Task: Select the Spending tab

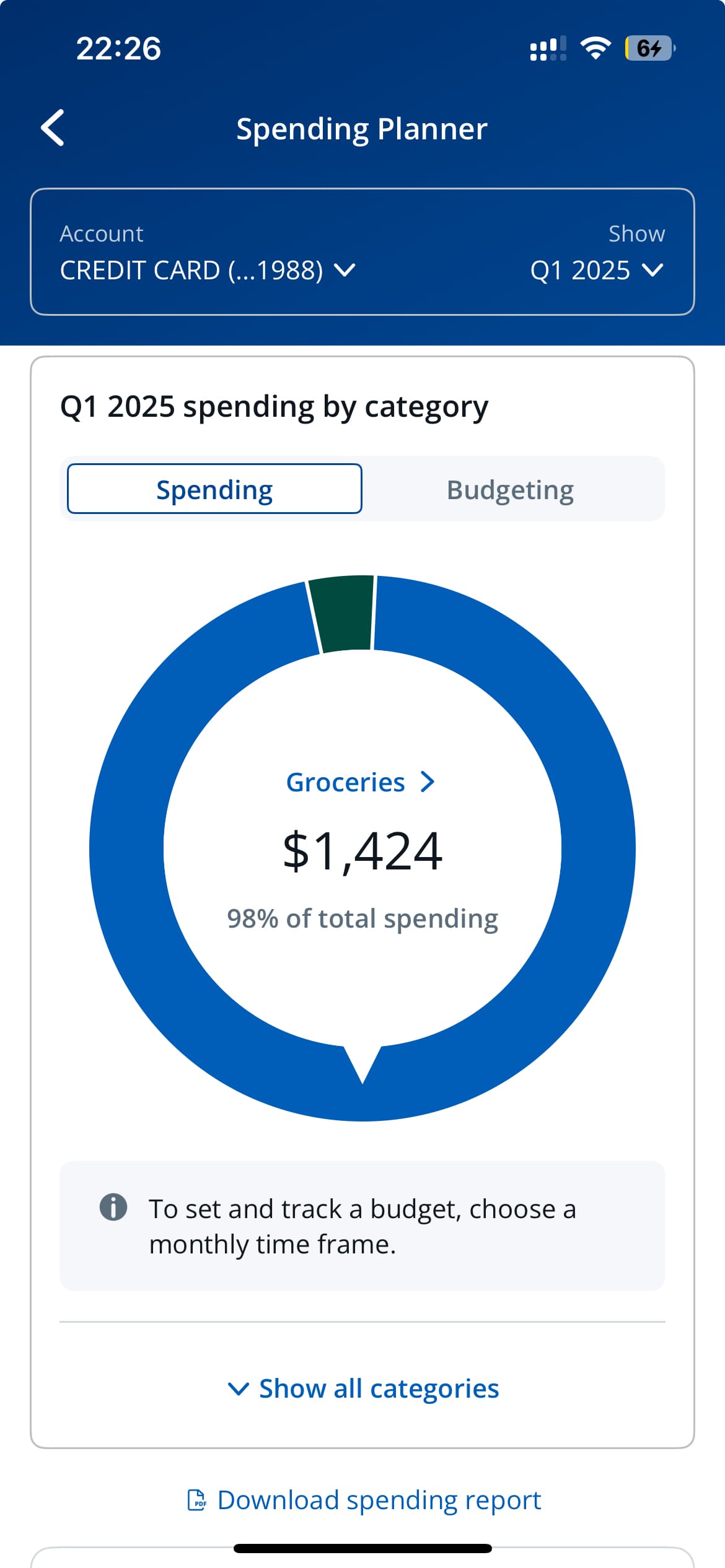Action: (x=214, y=489)
